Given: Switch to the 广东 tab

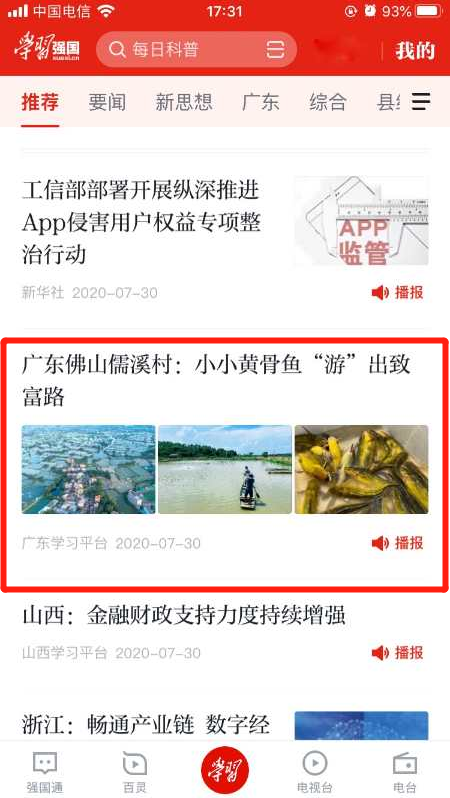Looking at the screenshot, I should (261, 102).
